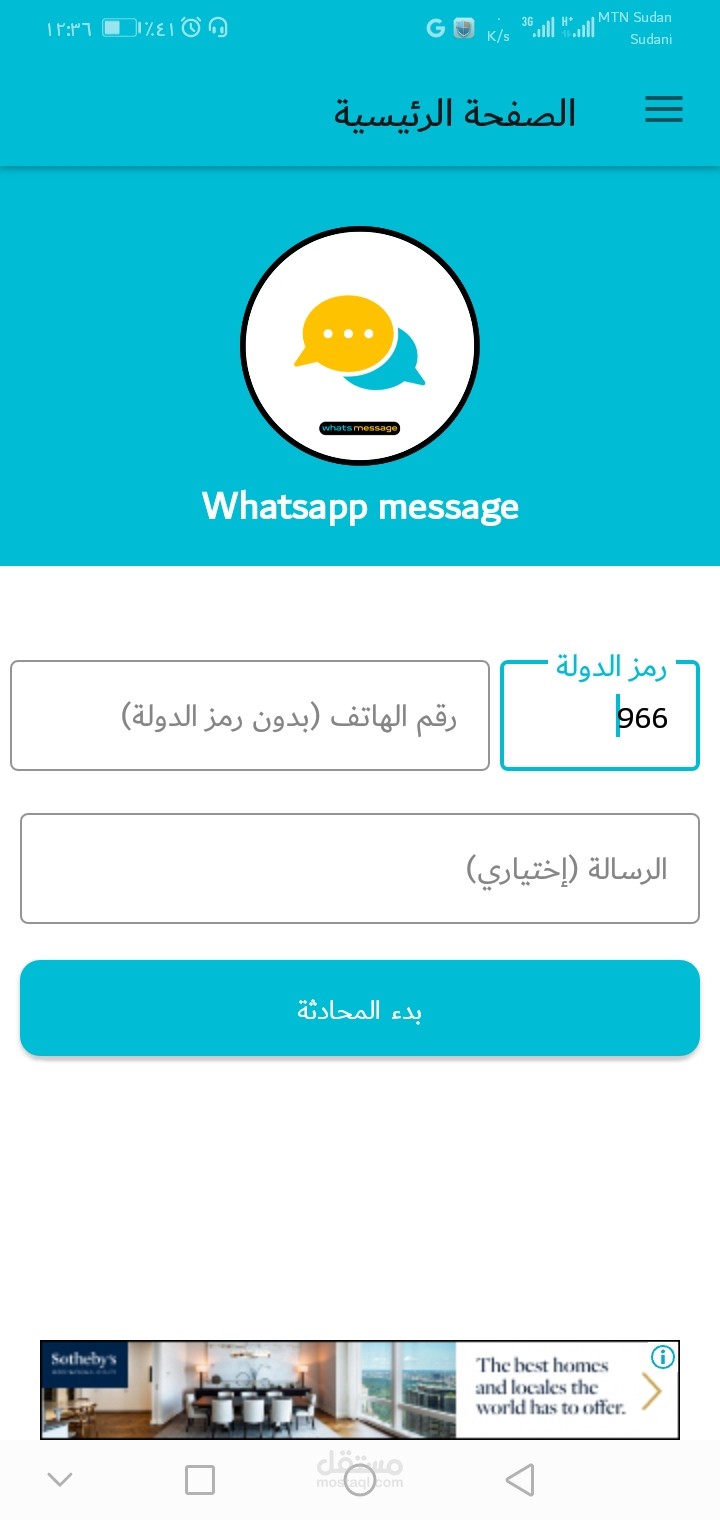Click the رمز الدولة country code field
The image size is (720, 1520).
click(x=598, y=715)
